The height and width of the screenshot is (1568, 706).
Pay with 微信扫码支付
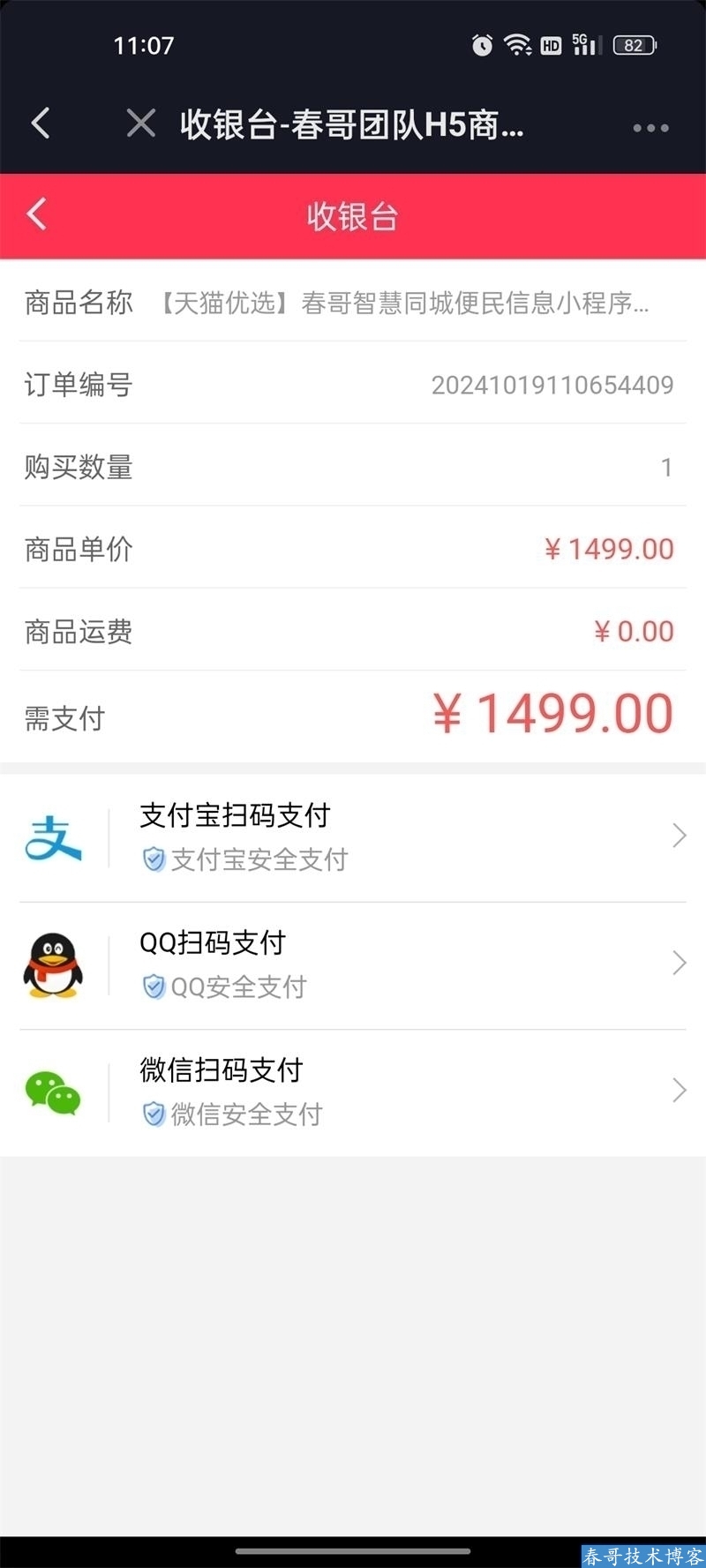(353, 1092)
